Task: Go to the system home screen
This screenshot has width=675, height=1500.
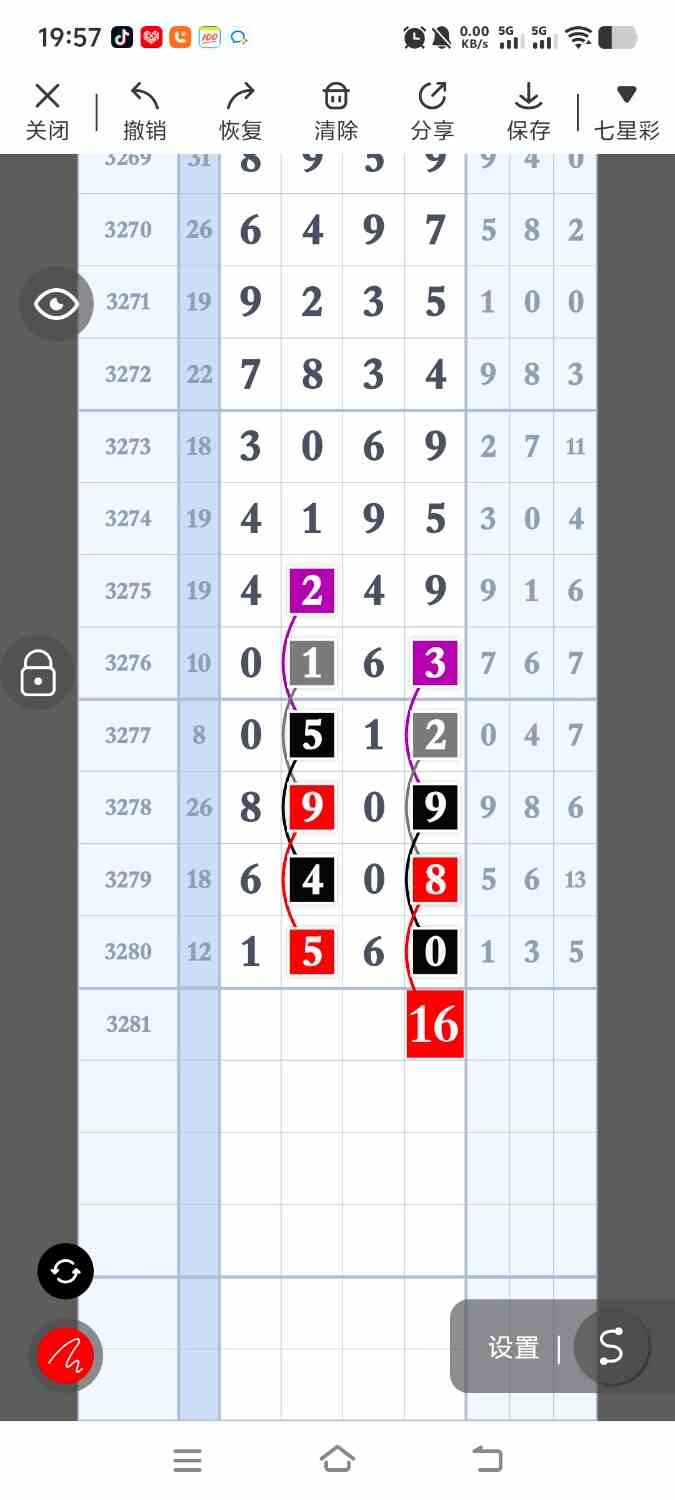Action: (x=337, y=1460)
